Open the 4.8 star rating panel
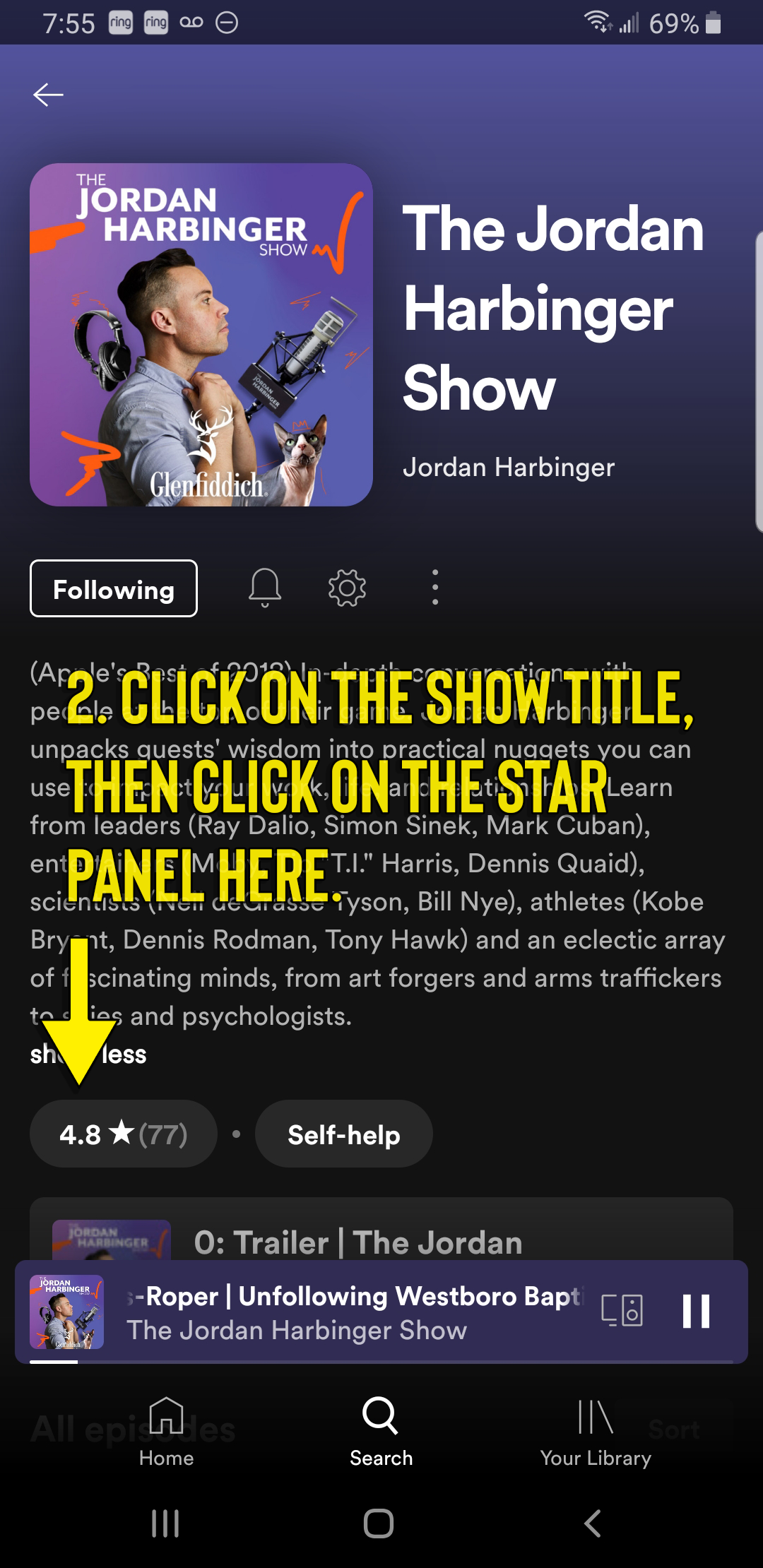This screenshot has width=763, height=1568. click(123, 1134)
